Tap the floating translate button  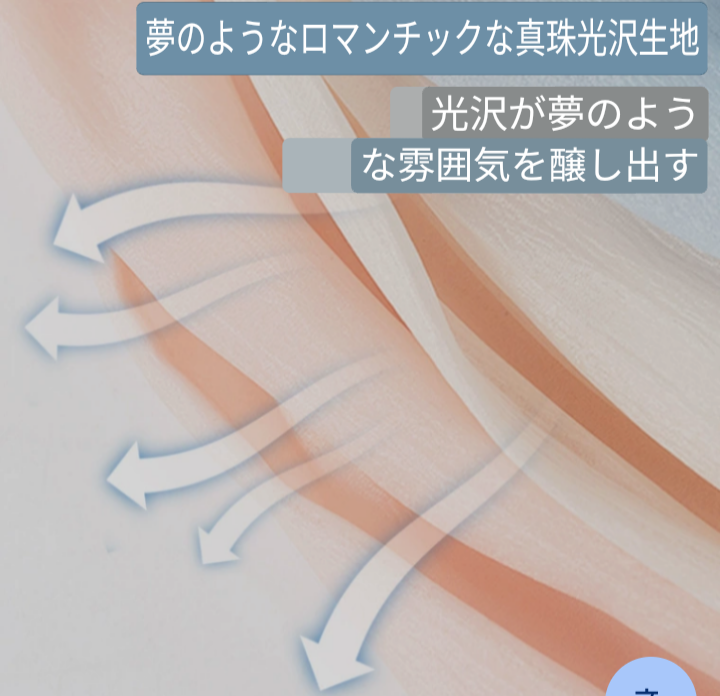tap(651, 684)
